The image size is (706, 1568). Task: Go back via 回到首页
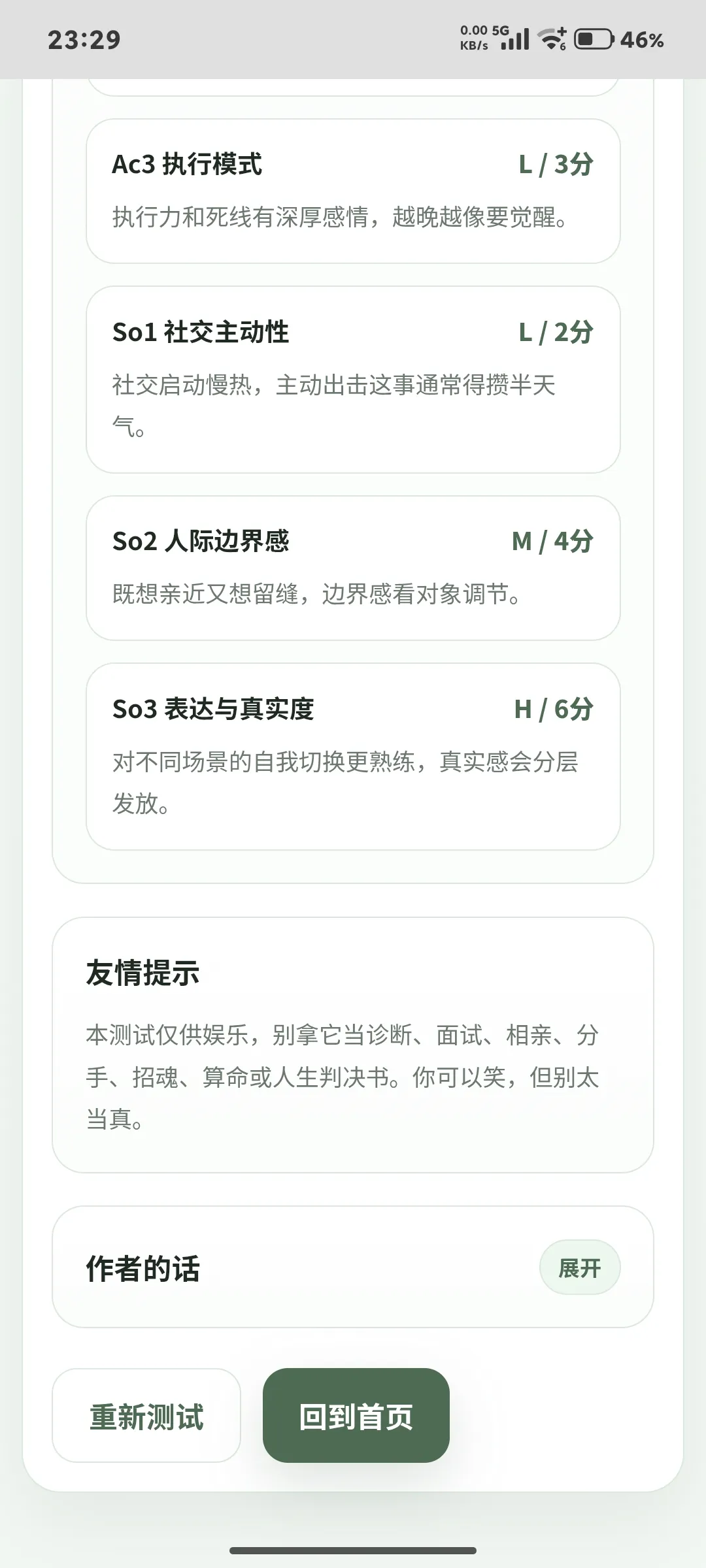pyautogui.click(x=356, y=1417)
